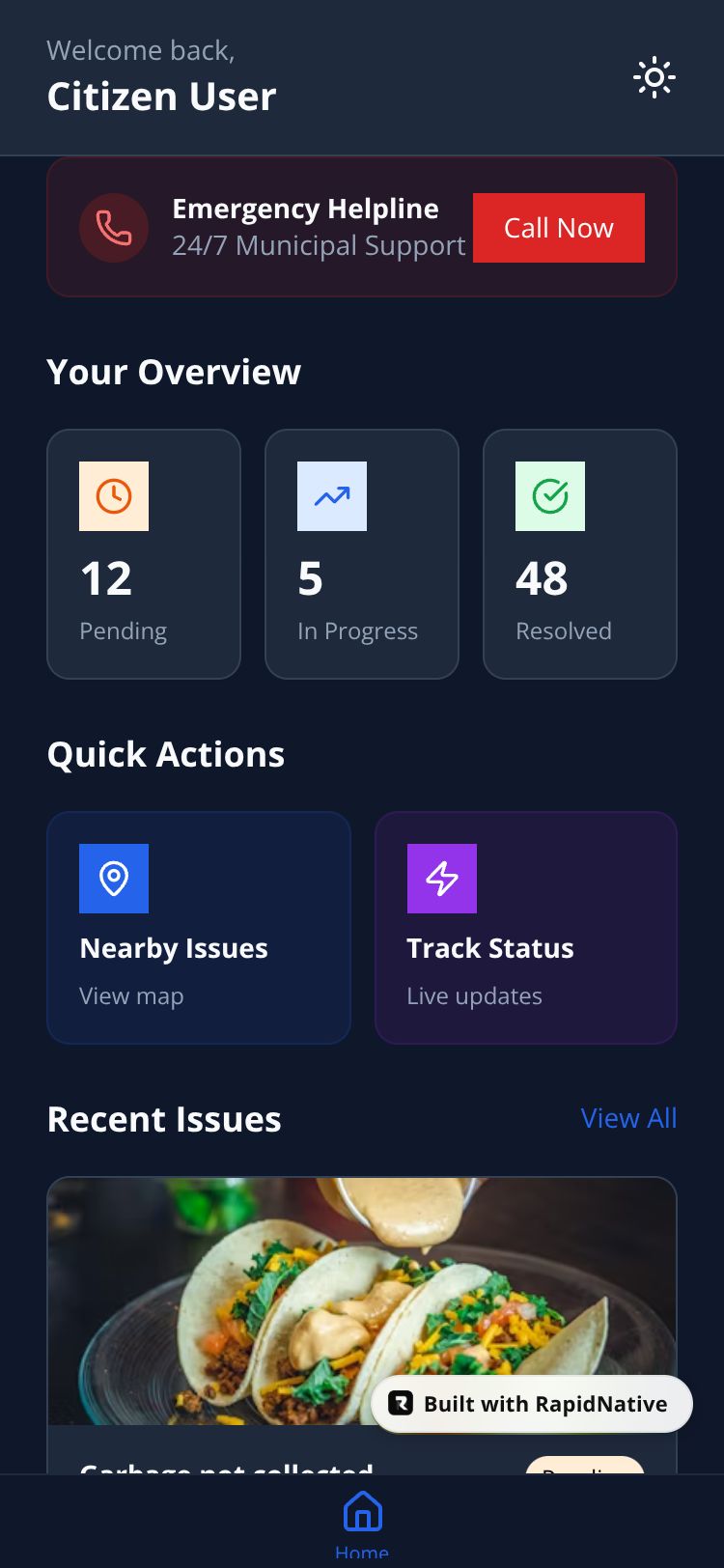Open Nearby Issues map view

[199, 927]
